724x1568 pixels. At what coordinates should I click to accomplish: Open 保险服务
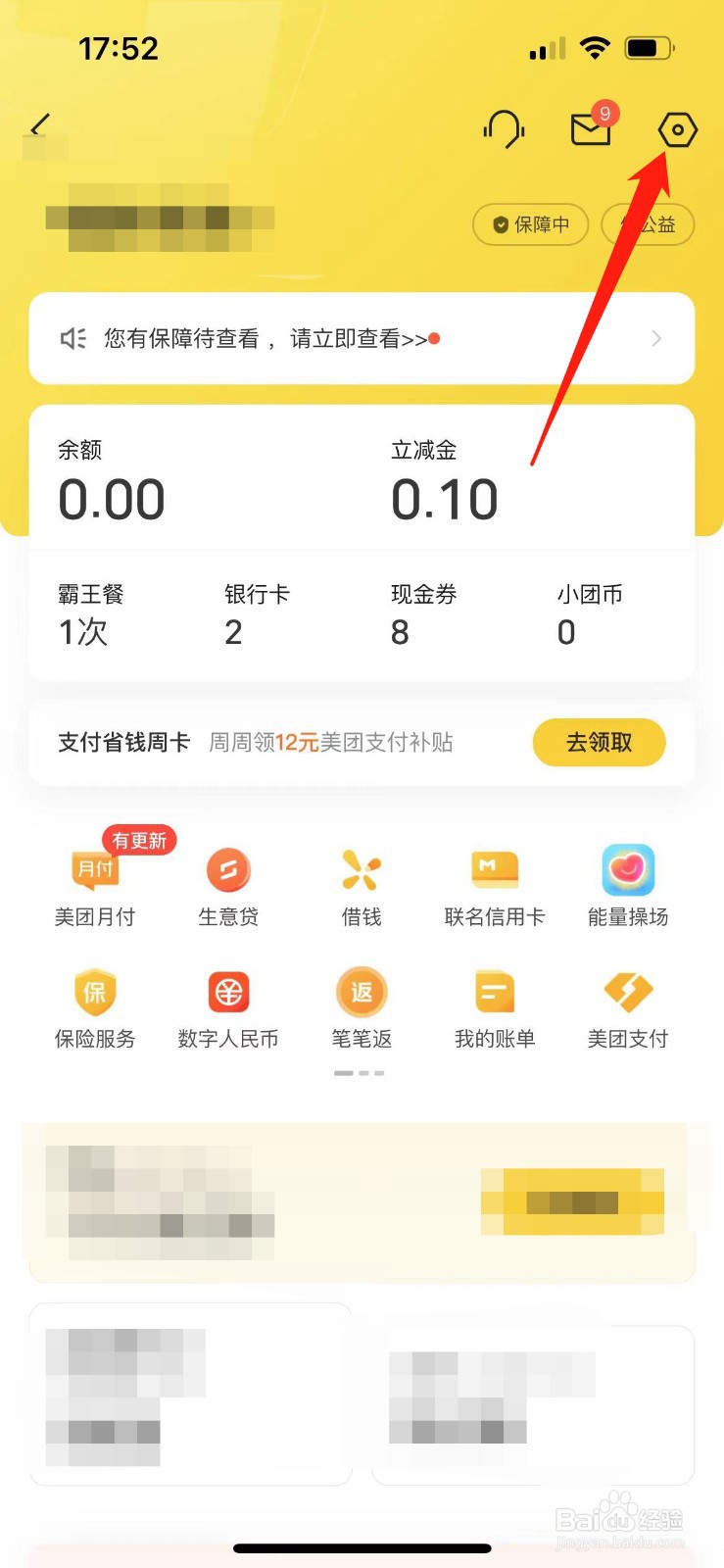pos(95,1008)
